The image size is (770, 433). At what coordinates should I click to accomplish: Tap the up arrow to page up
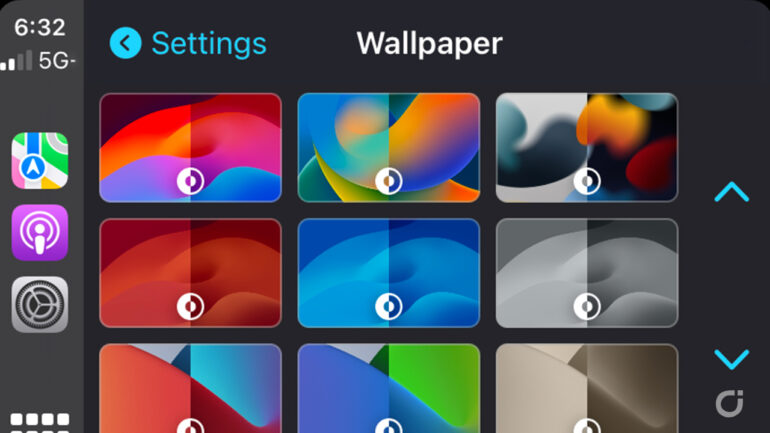click(x=731, y=191)
